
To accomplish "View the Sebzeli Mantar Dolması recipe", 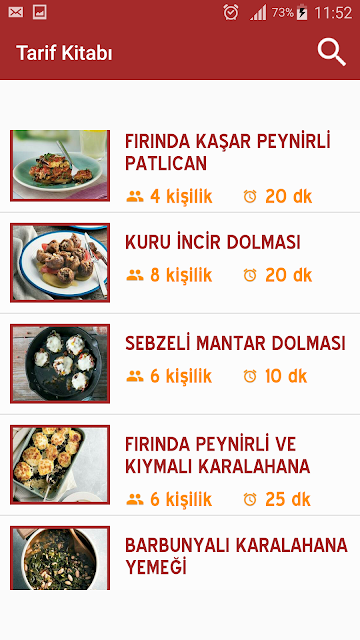I will [x=180, y=364].
